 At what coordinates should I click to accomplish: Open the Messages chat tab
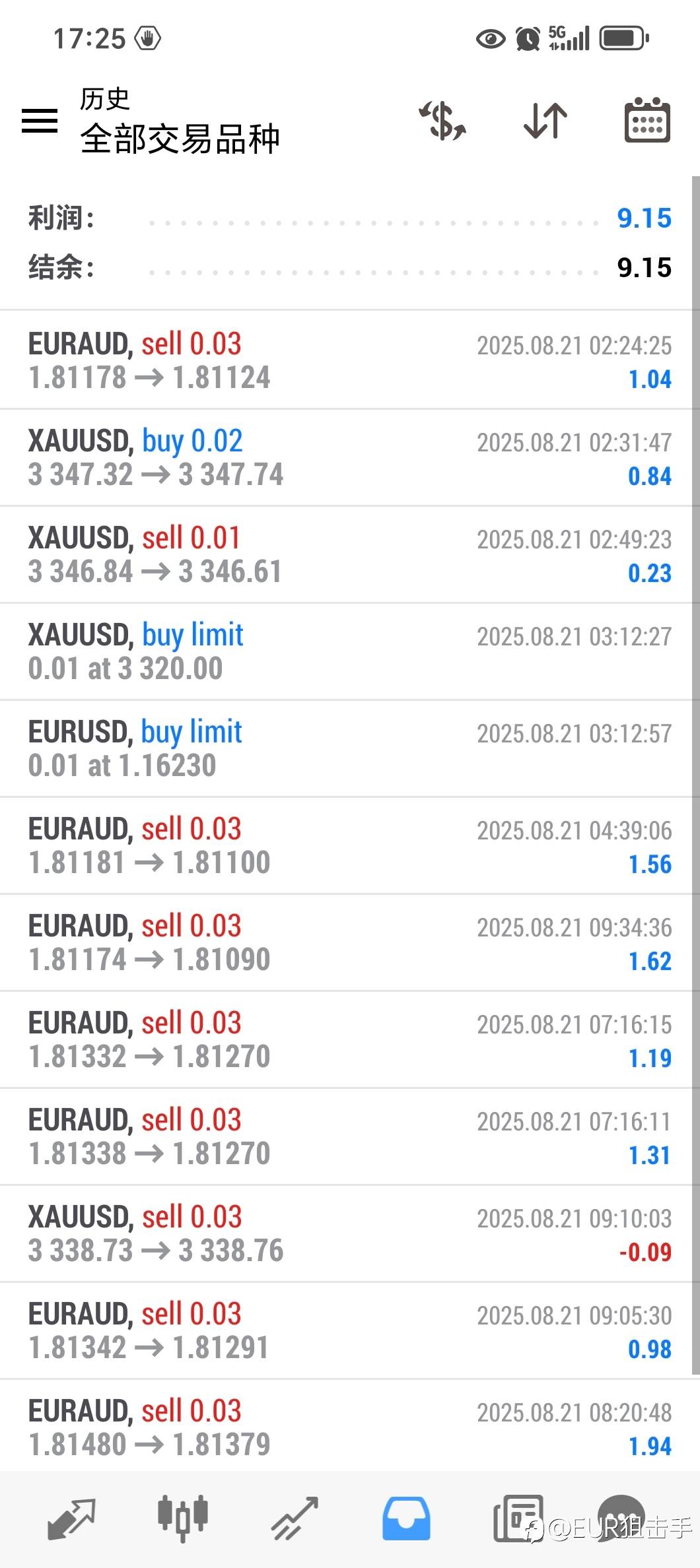pyautogui.click(x=621, y=1511)
